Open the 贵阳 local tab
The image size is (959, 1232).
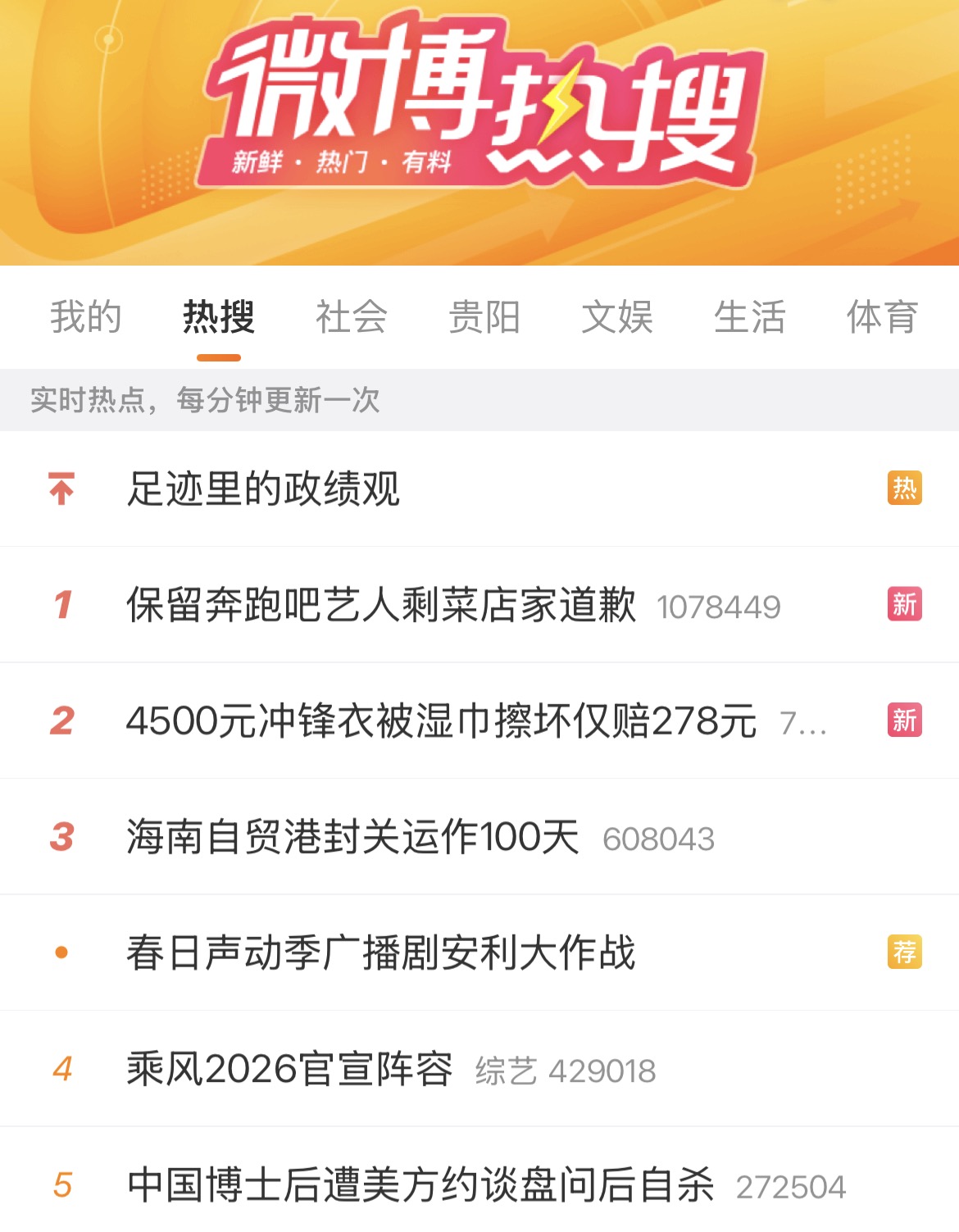coord(484,317)
